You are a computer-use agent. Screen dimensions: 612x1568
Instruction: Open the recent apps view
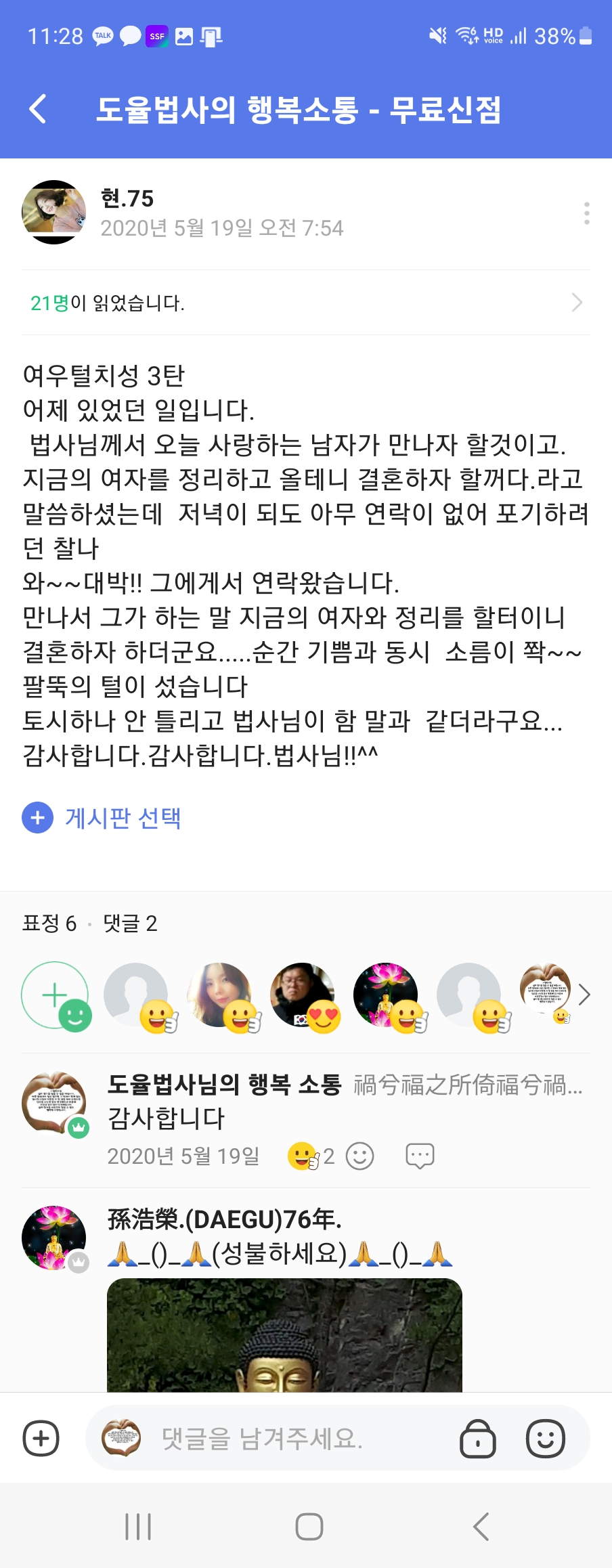(138, 1527)
